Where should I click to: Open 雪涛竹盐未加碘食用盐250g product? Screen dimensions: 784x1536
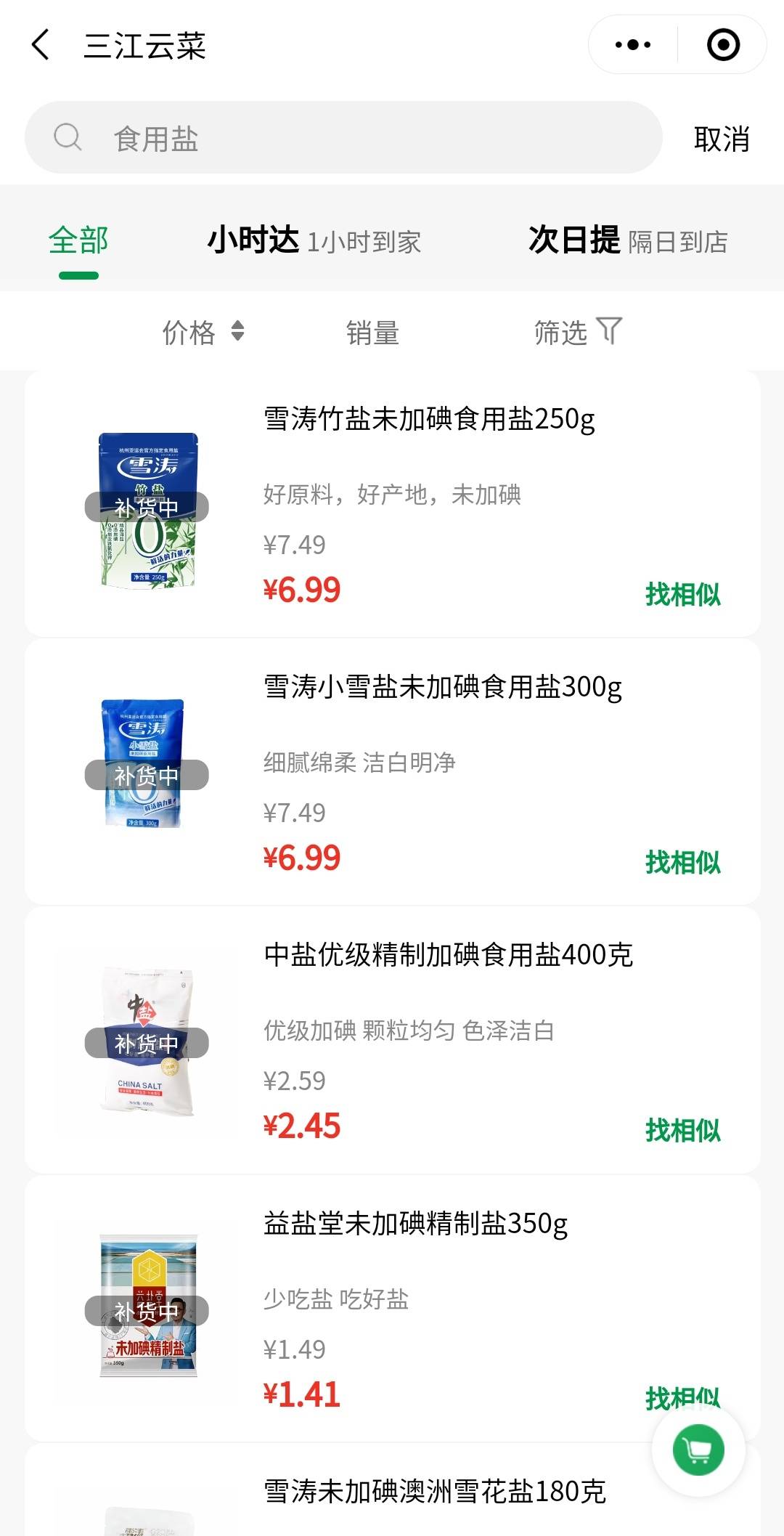429,420
